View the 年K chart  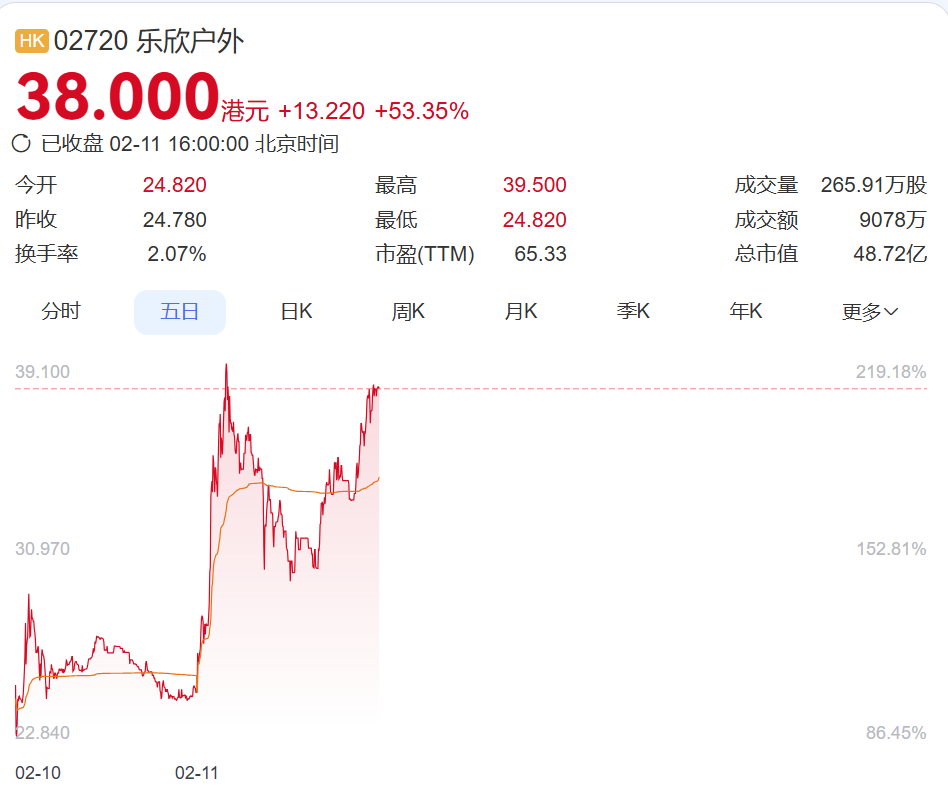point(746,312)
